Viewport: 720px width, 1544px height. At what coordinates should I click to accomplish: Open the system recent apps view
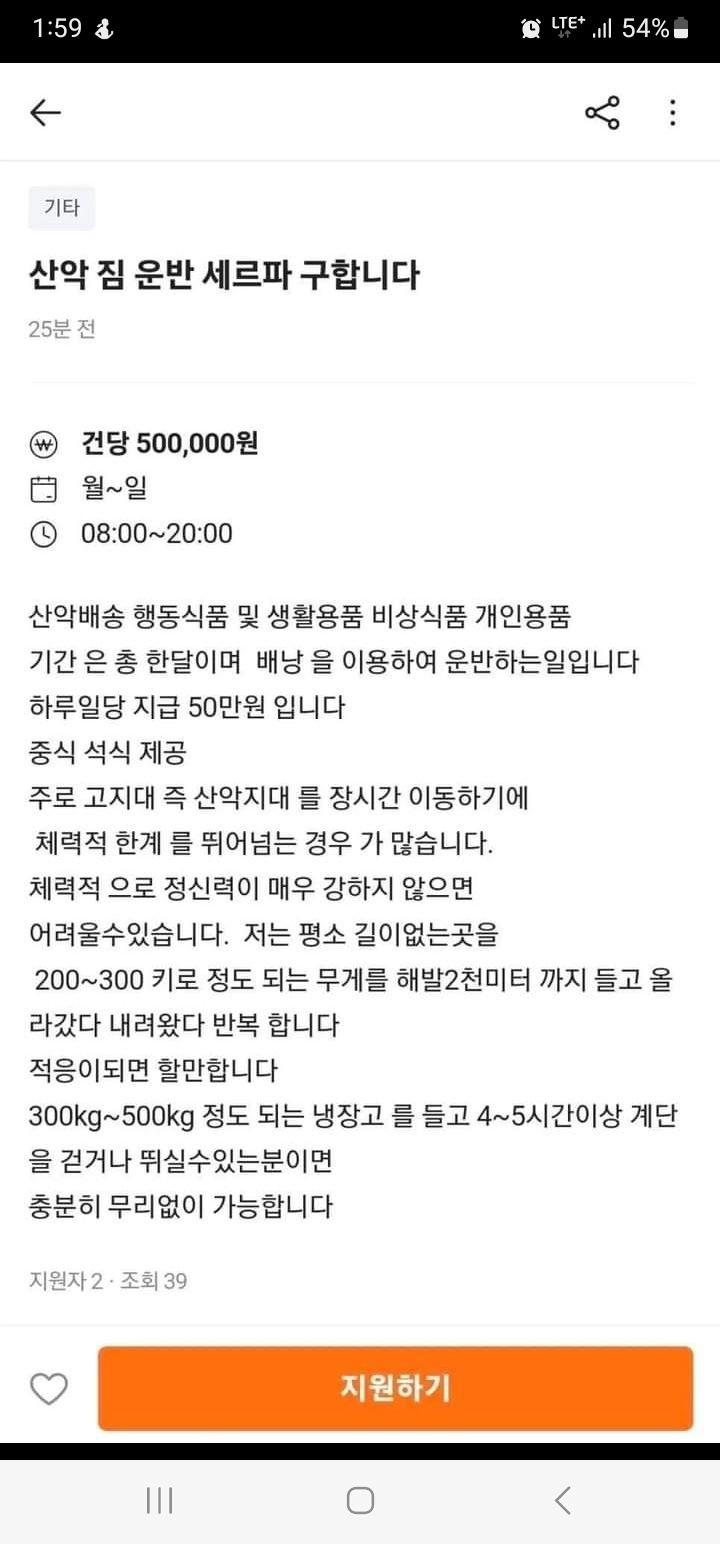(160, 1500)
